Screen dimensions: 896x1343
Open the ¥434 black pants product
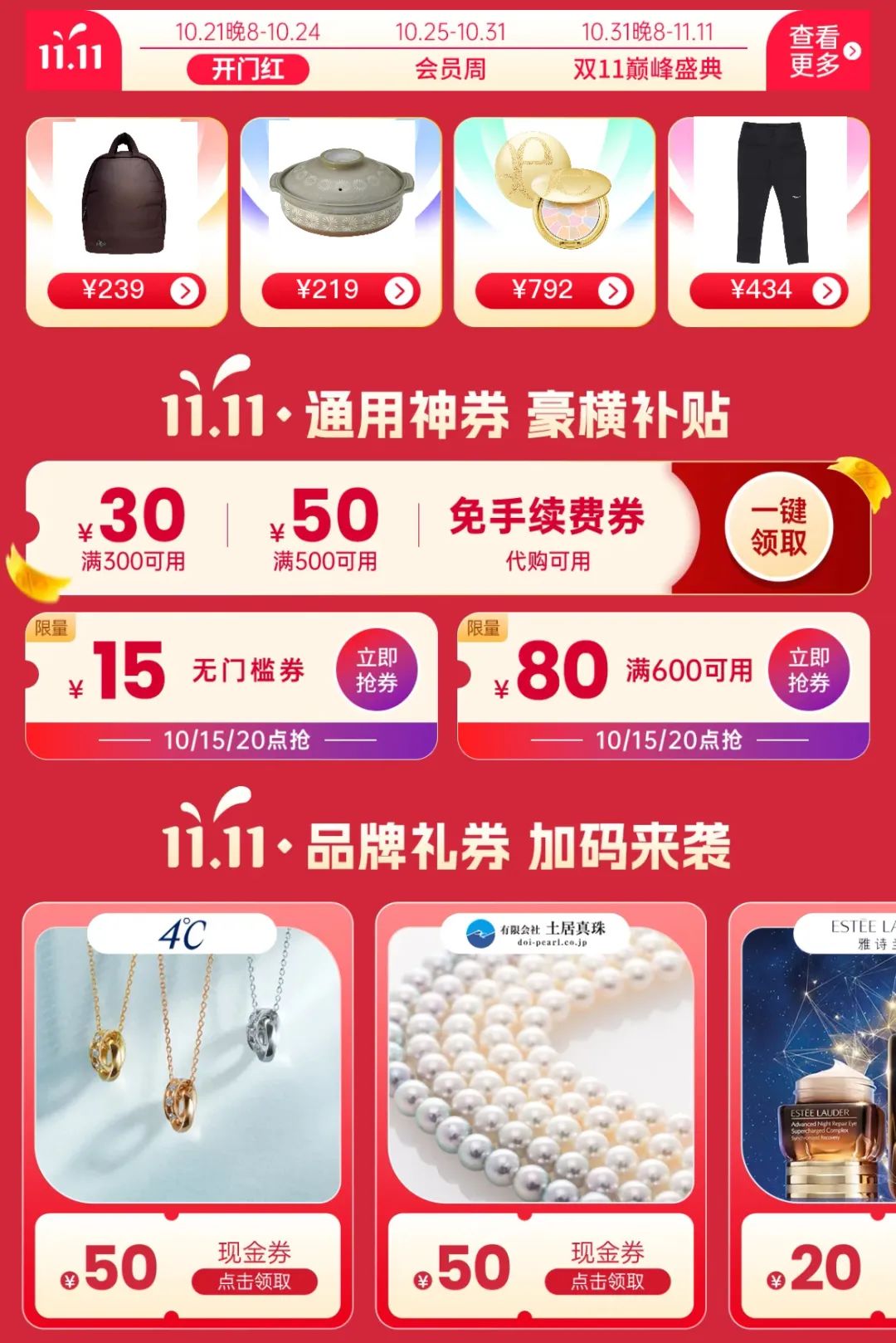click(768, 221)
